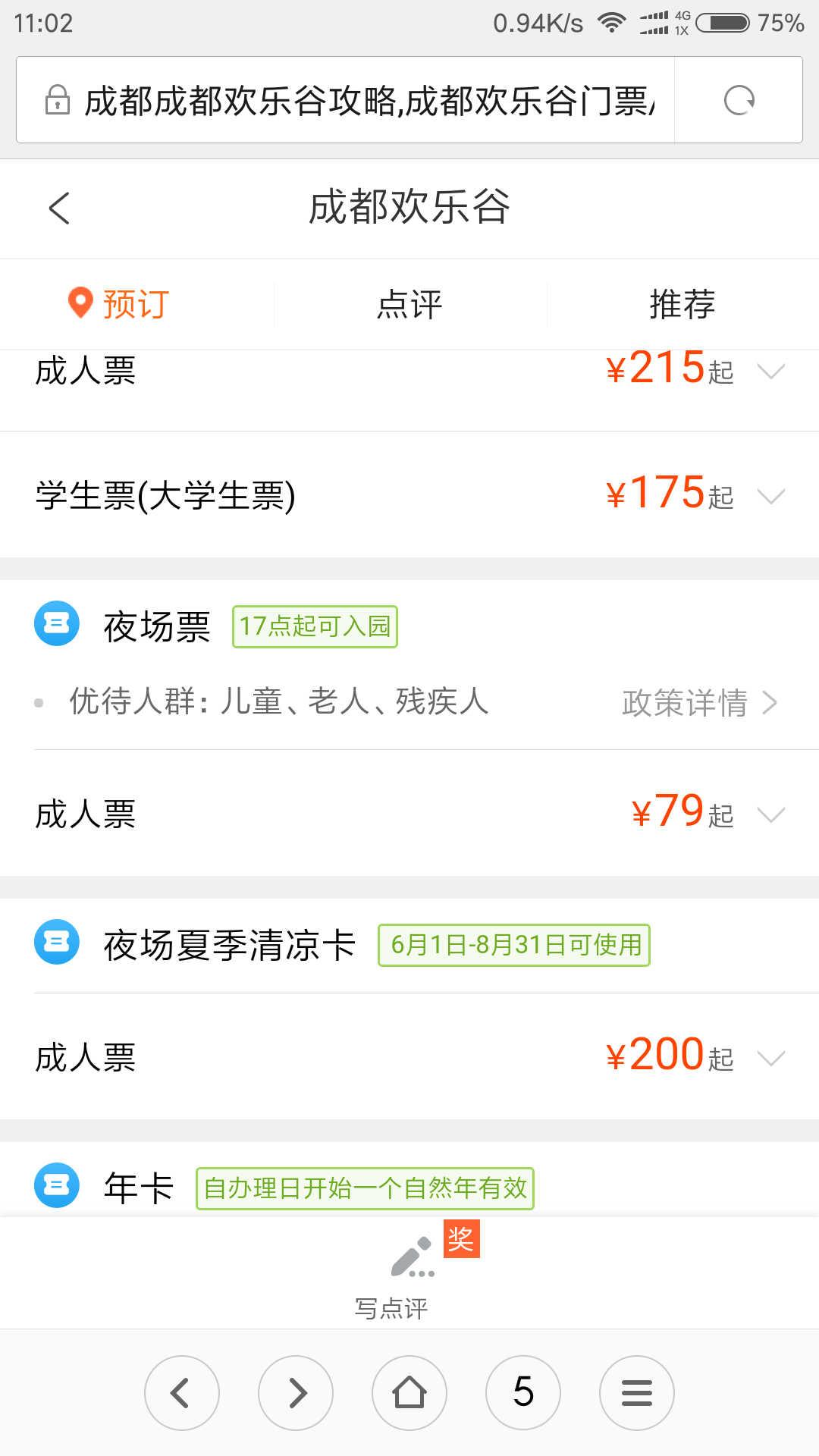This screenshot has width=819, height=1456.
Task: Go forward in browser toolbar
Action: (296, 1393)
